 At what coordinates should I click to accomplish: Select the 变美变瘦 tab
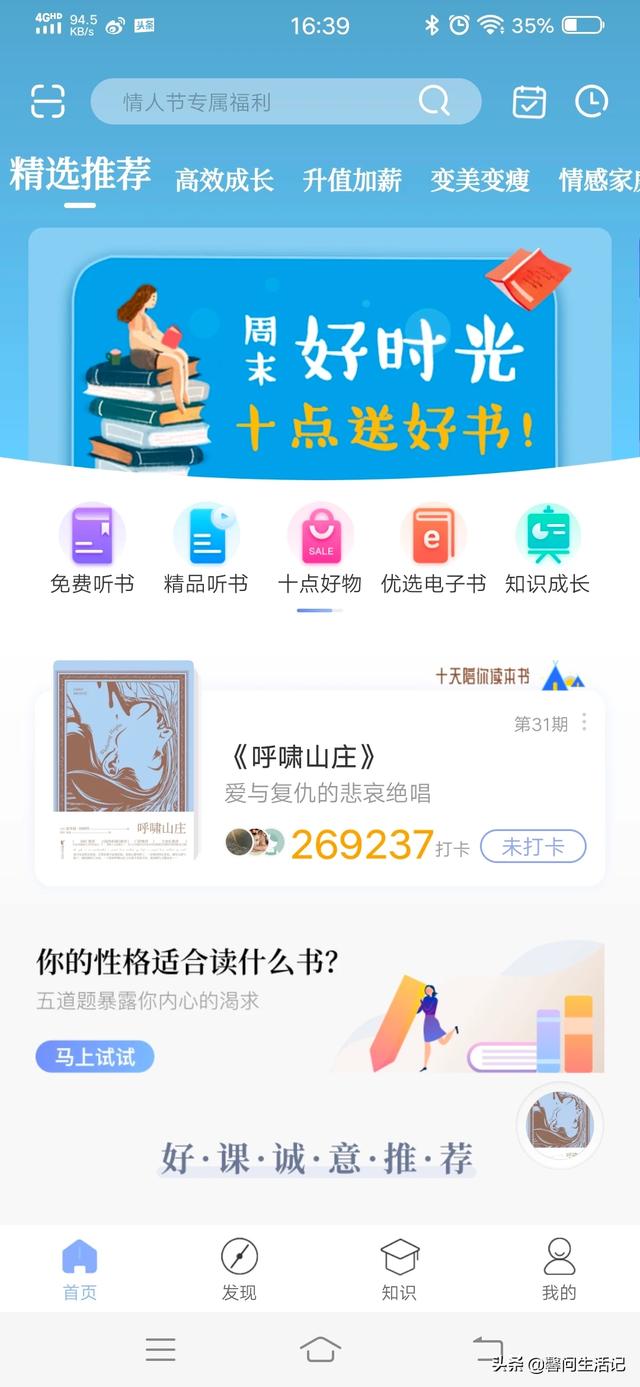(480, 180)
